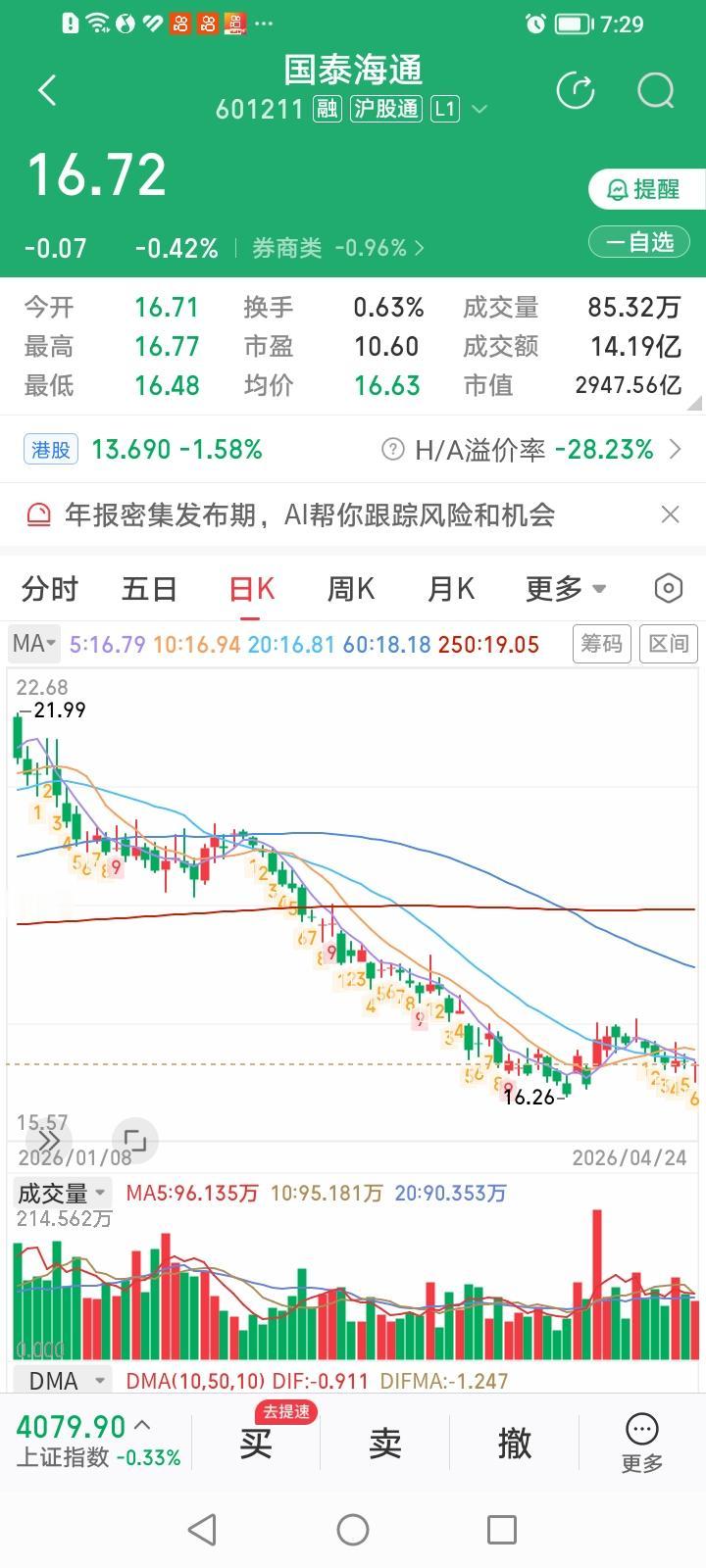Enable the 区间 interval statistics mode
Viewport: 706px width, 1568px height.
pyautogui.click(x=668, y=644)
